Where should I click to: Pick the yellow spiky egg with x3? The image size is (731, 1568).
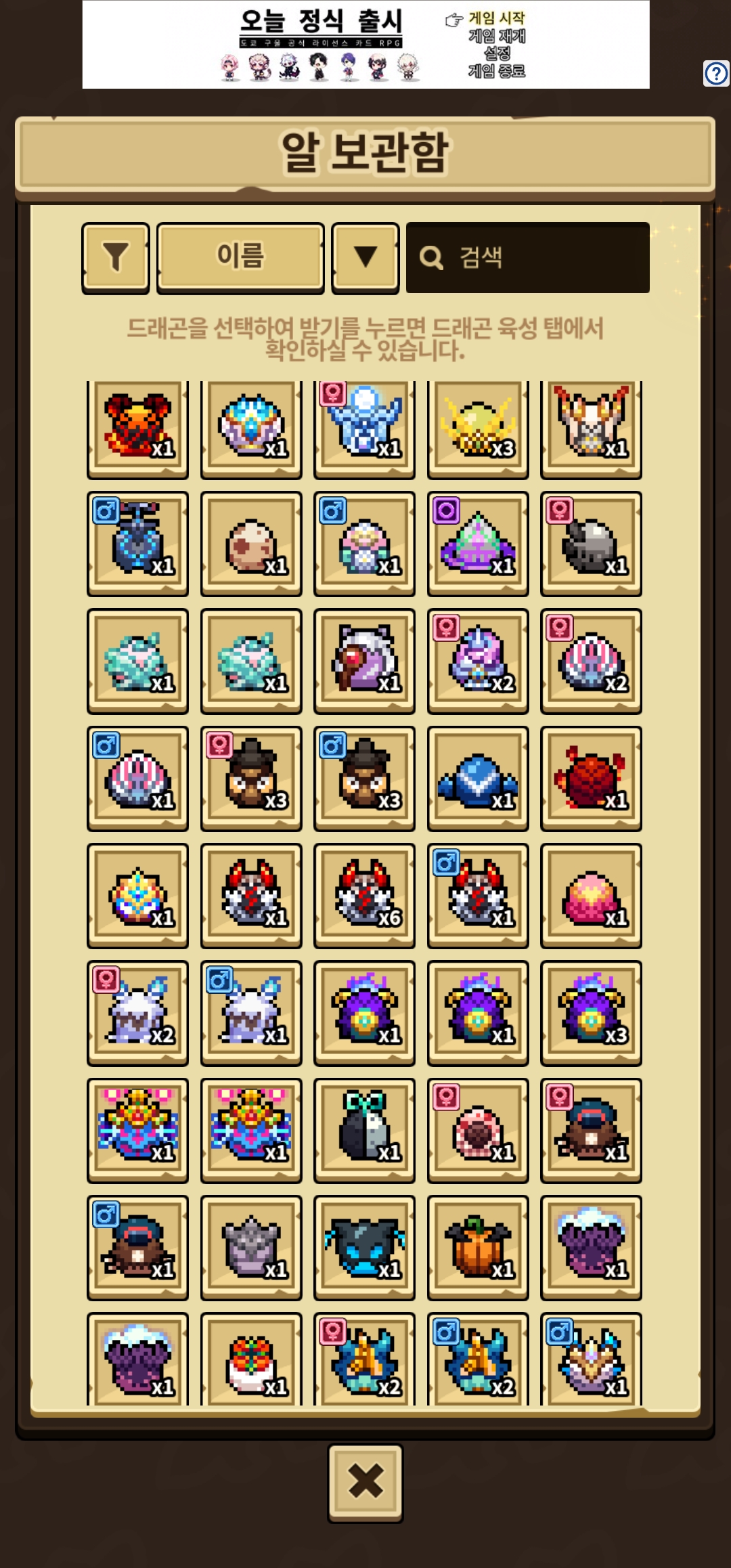click(x=478, y=428)
